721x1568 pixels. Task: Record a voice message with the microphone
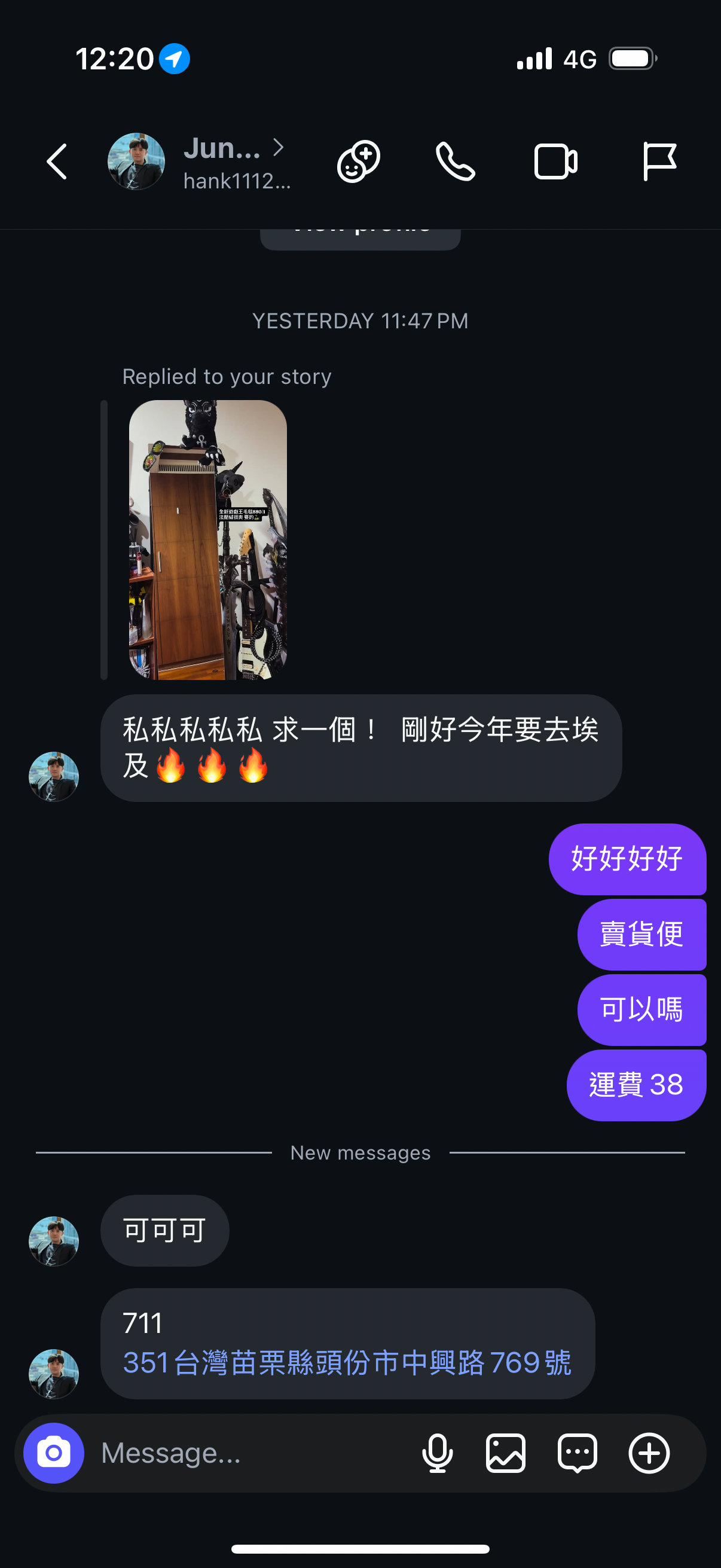pos(438,1453)
